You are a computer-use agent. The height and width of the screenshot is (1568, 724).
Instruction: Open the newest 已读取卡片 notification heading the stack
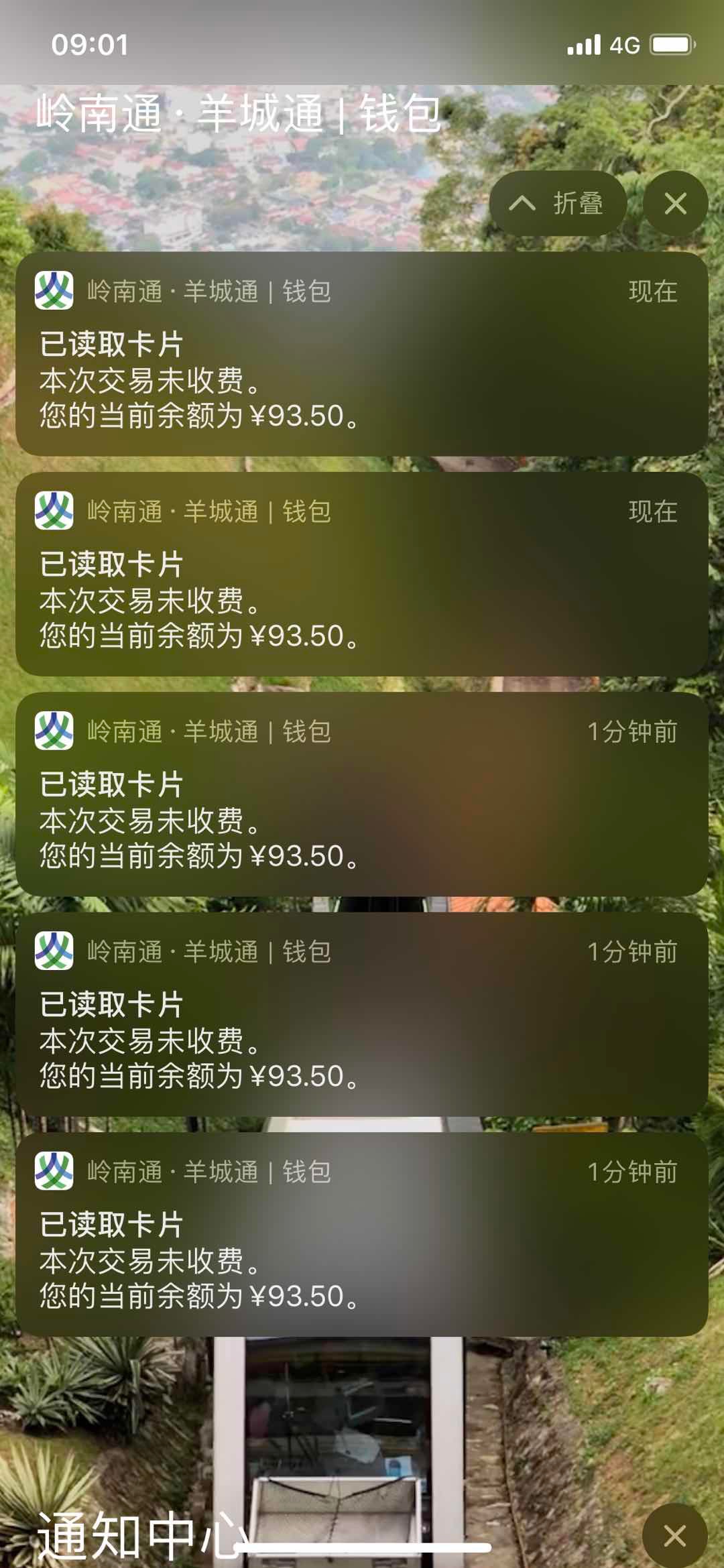coord(362,354)
